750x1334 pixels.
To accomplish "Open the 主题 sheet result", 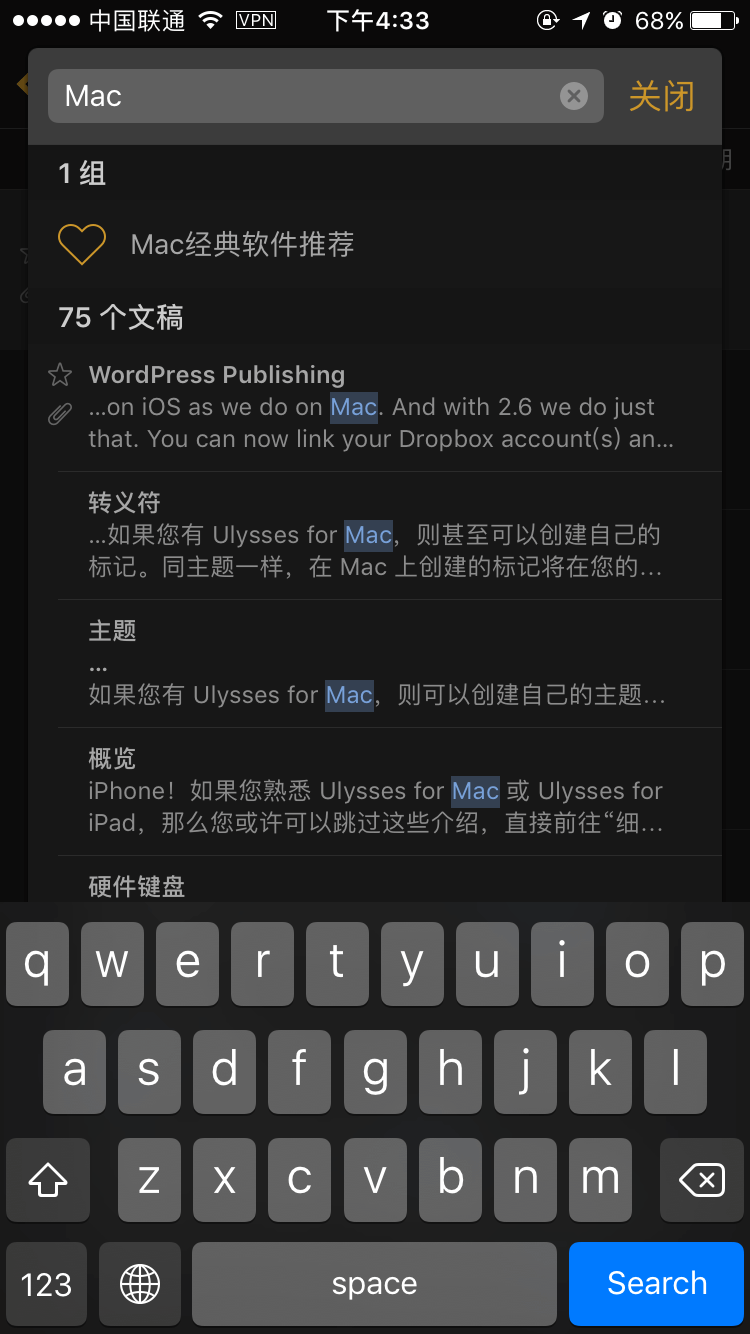I will click(x=380, y=663).
